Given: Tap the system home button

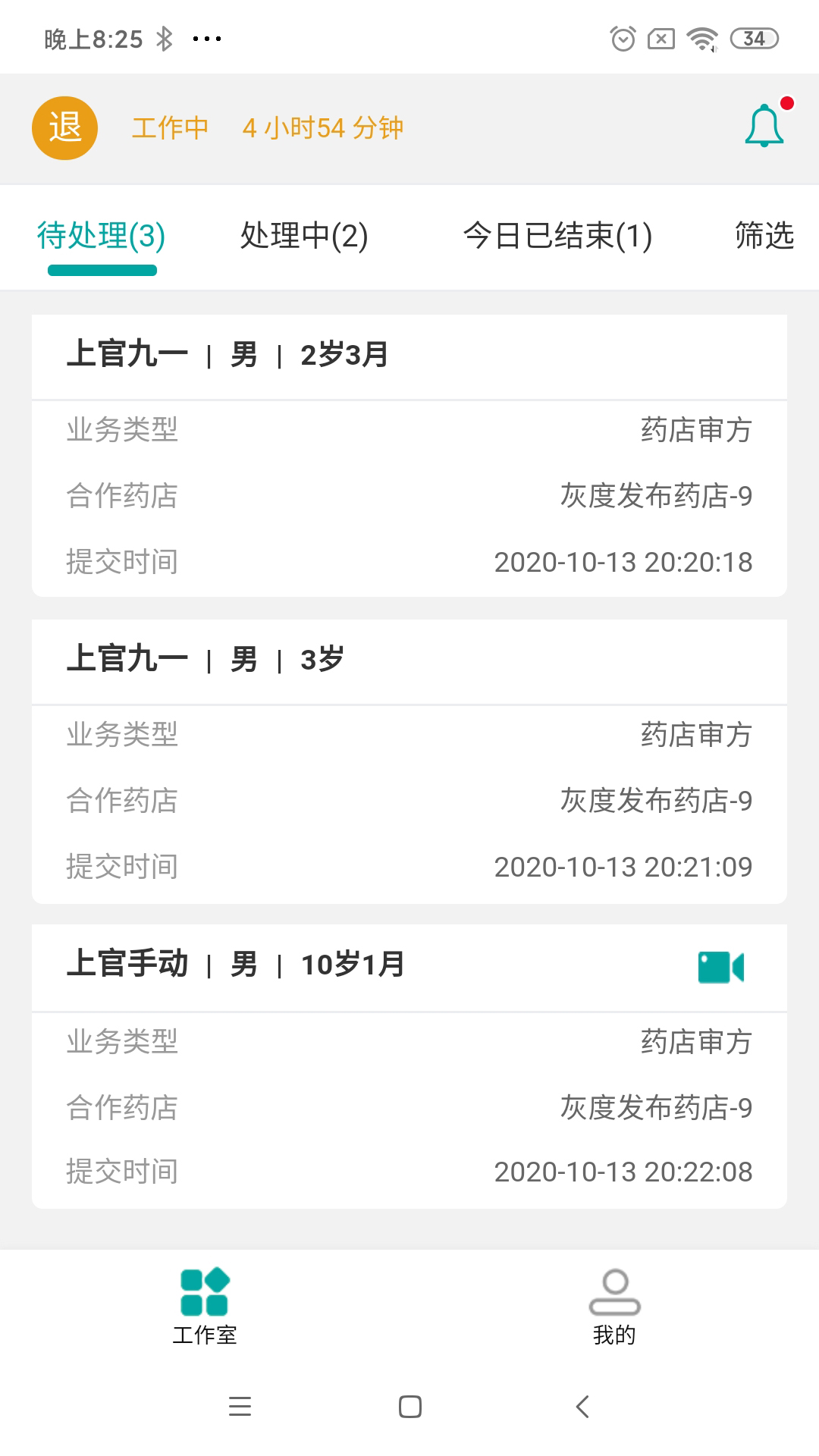Looking at the screenshot, I should click(x=409, y=1407).
